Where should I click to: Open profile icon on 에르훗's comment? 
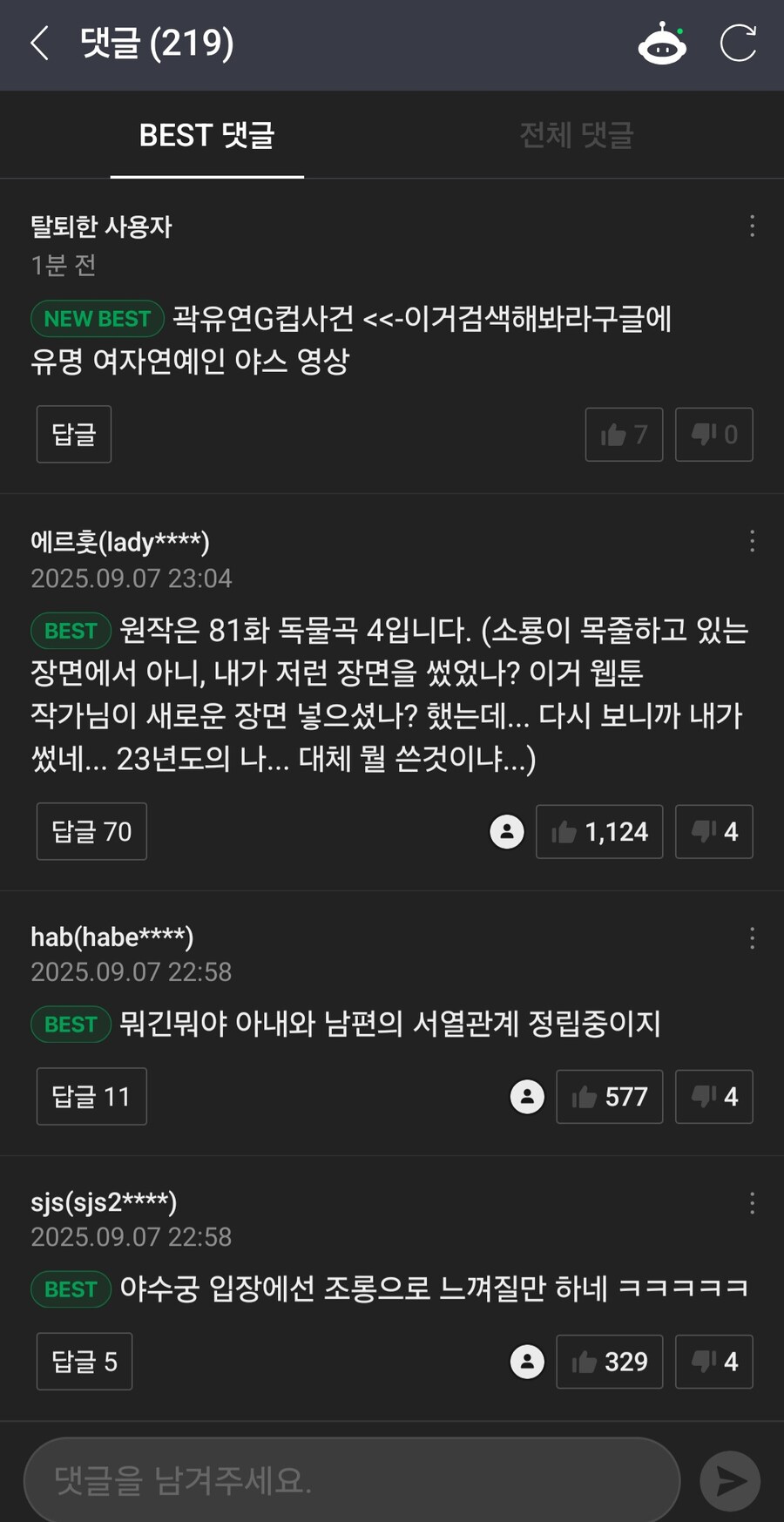pos(507,832)
